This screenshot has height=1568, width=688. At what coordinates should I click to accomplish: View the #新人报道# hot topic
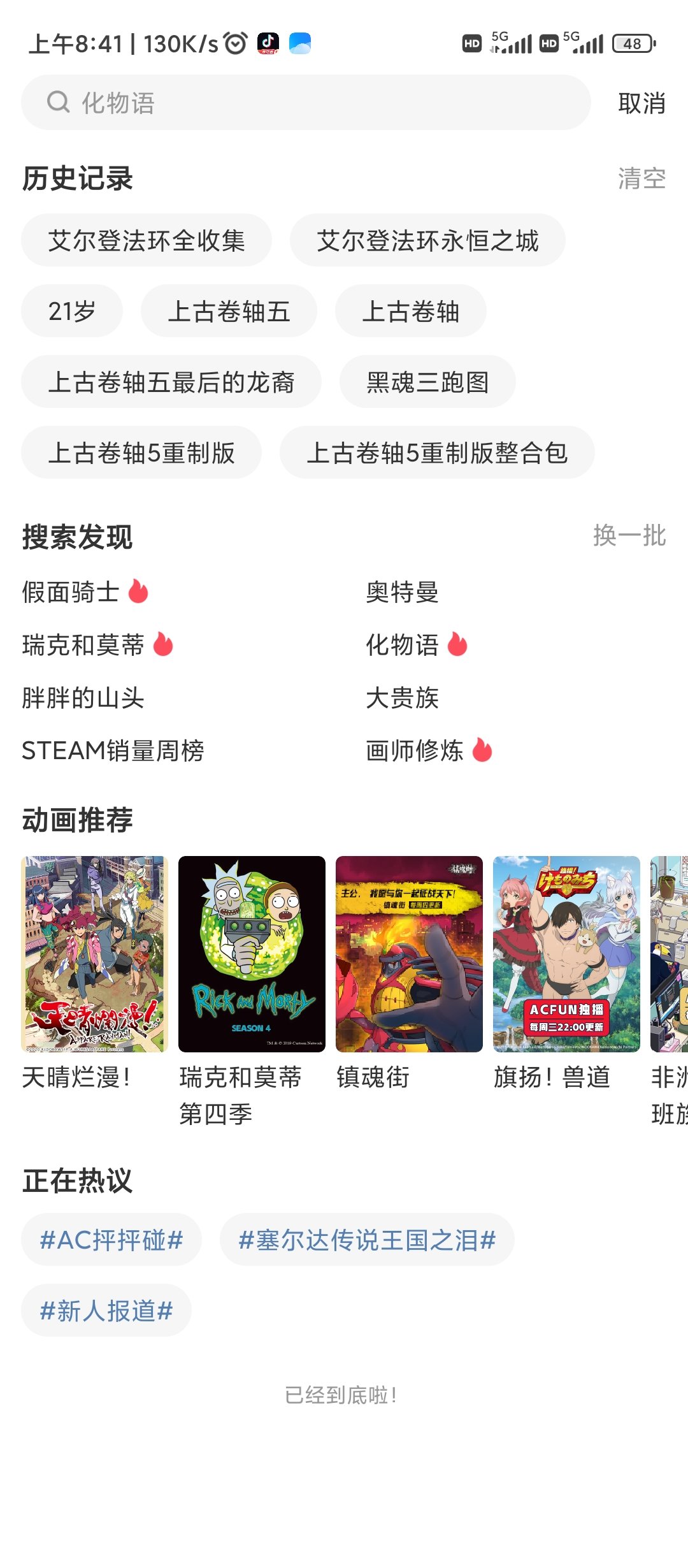coord(106,1310)
